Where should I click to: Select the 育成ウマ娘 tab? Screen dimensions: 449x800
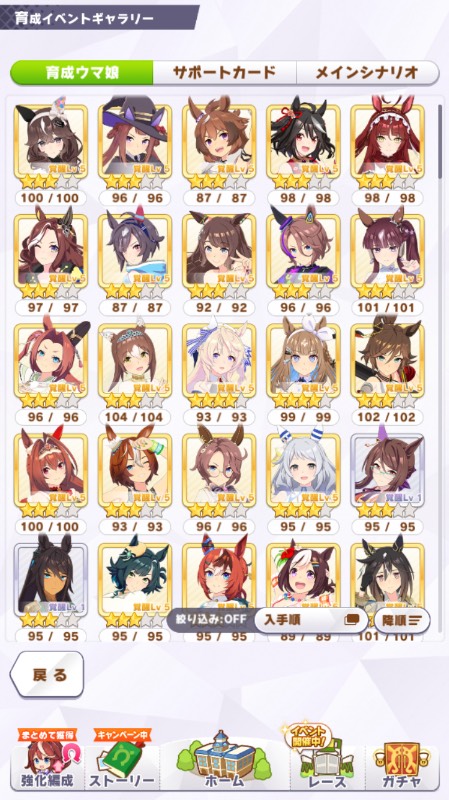point(82,72)
